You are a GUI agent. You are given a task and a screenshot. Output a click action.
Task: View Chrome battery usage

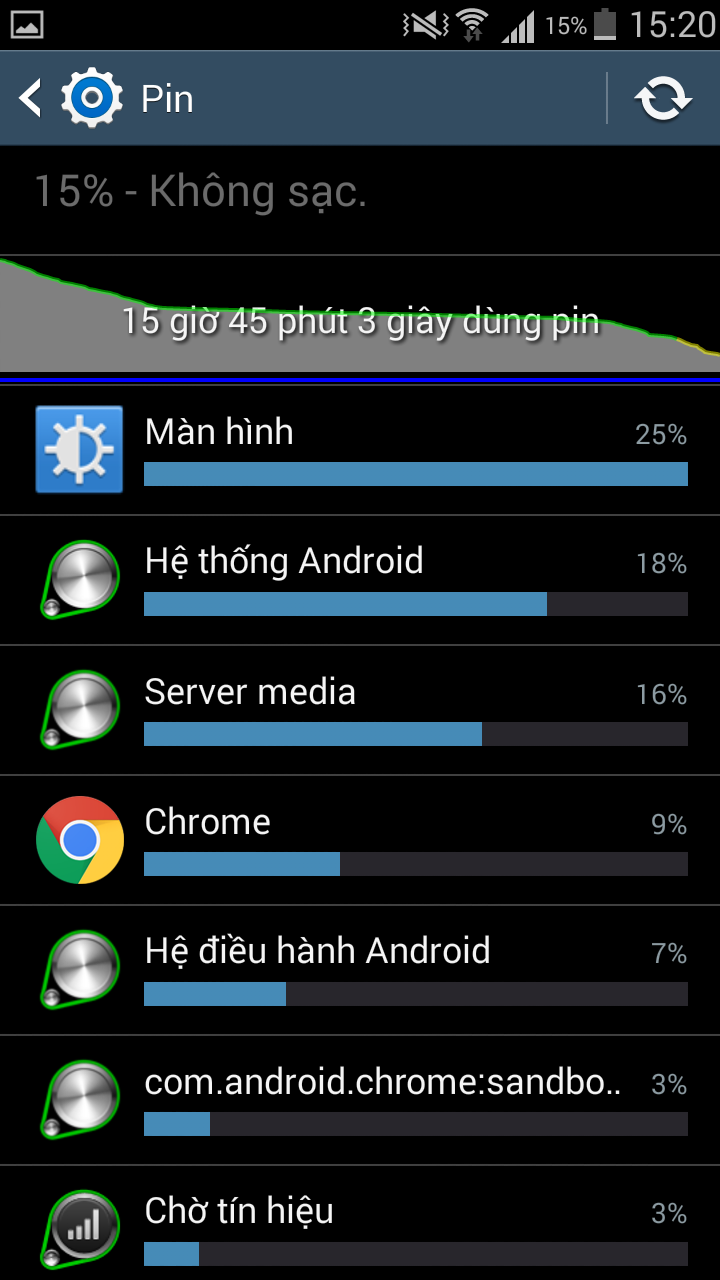click(360, 840)
